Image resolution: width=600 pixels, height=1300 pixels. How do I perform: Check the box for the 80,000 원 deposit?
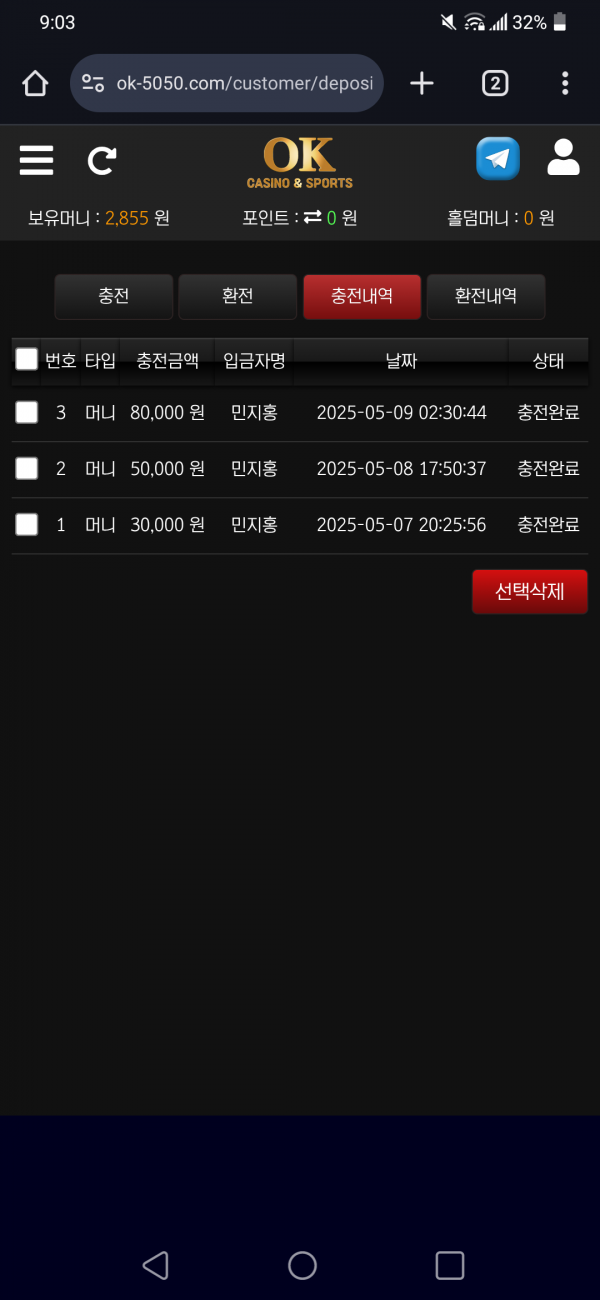point(27,412)
